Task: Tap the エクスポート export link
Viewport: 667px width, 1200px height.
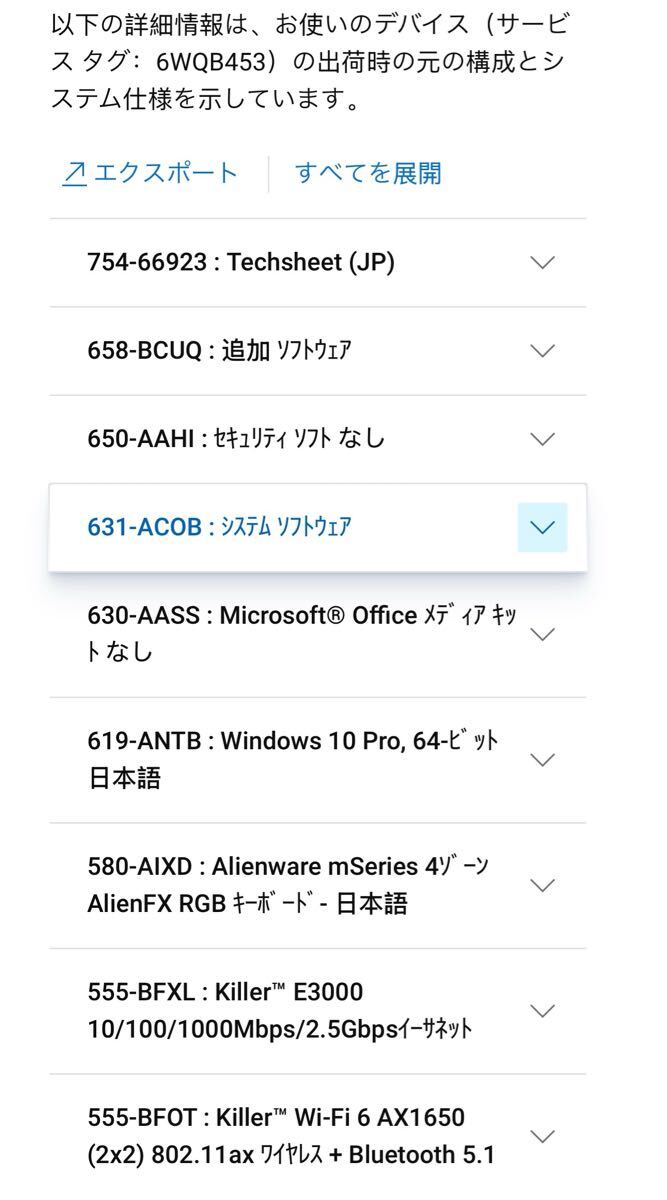Action: pyautogui.click(x=150, y=173)
